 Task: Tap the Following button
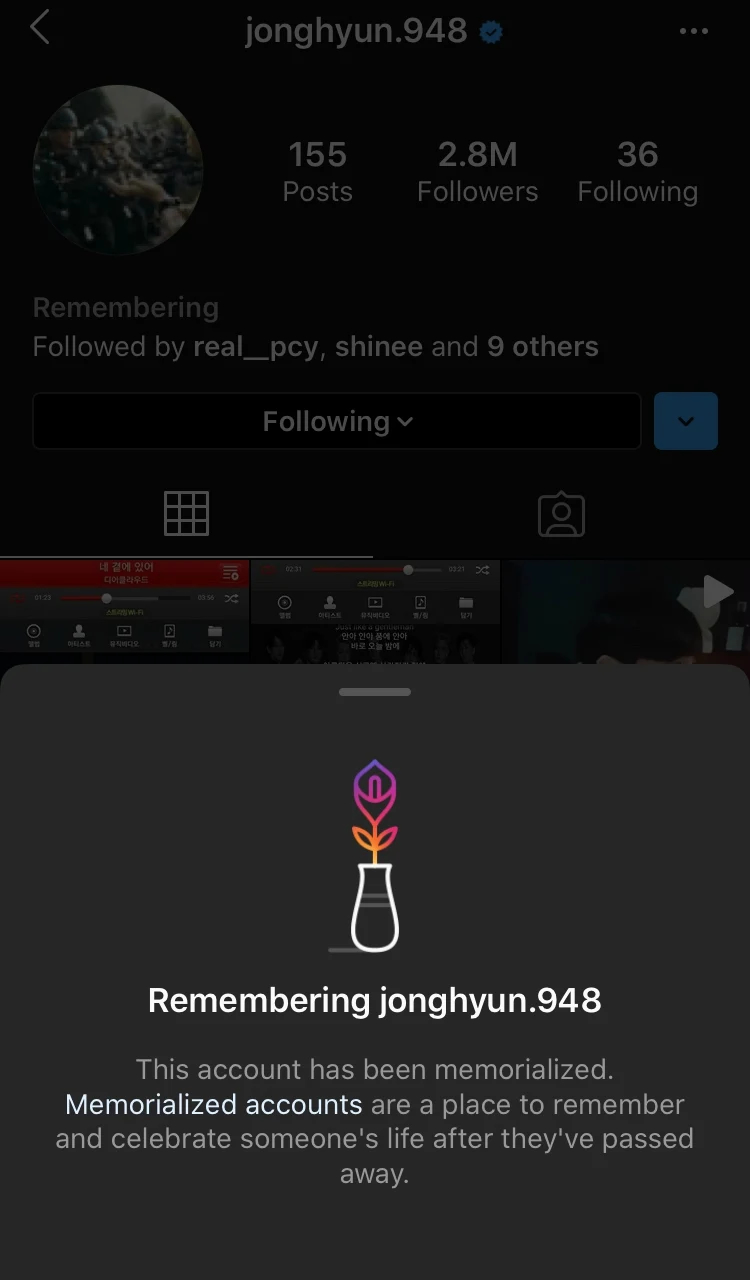coord(337,421)
